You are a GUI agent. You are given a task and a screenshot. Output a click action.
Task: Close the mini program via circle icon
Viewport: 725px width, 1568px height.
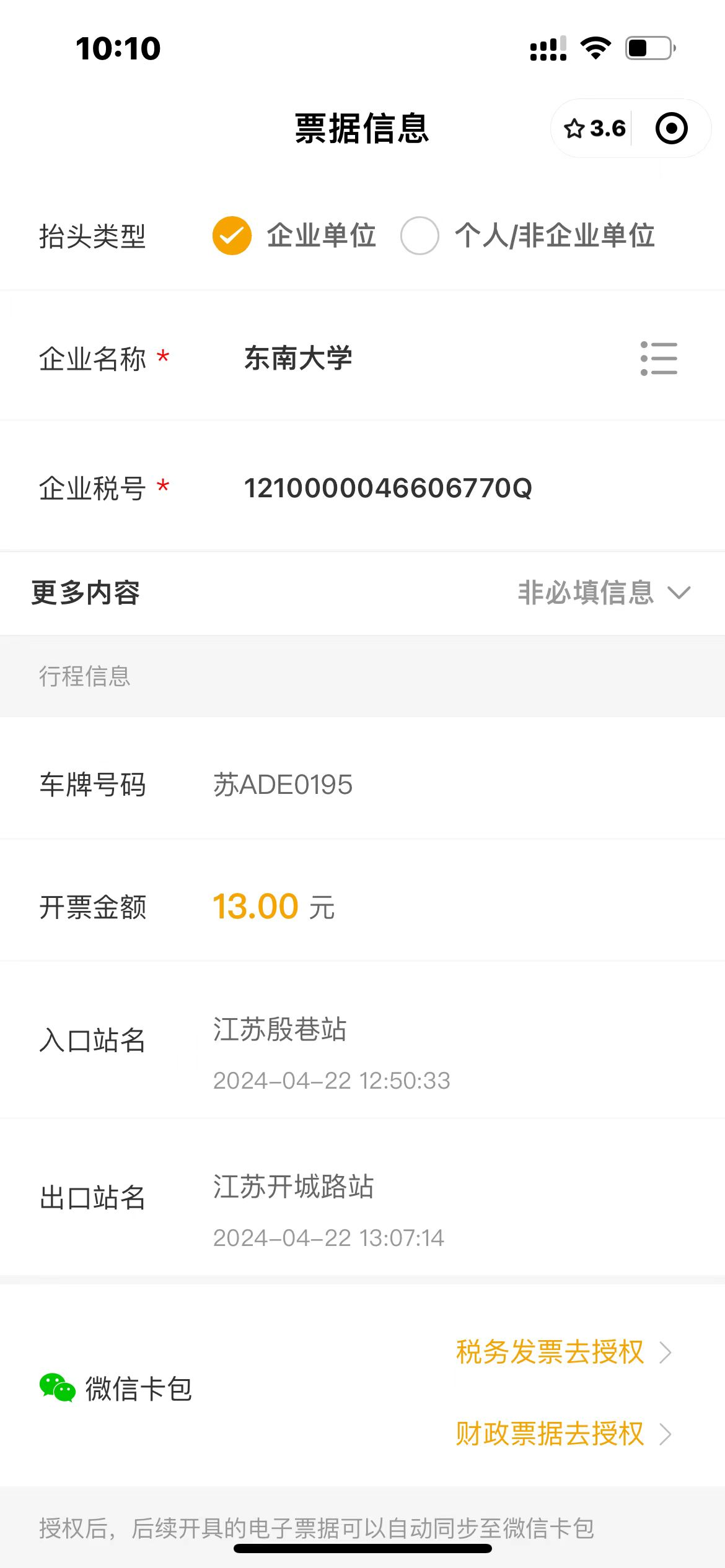(671, 129)
